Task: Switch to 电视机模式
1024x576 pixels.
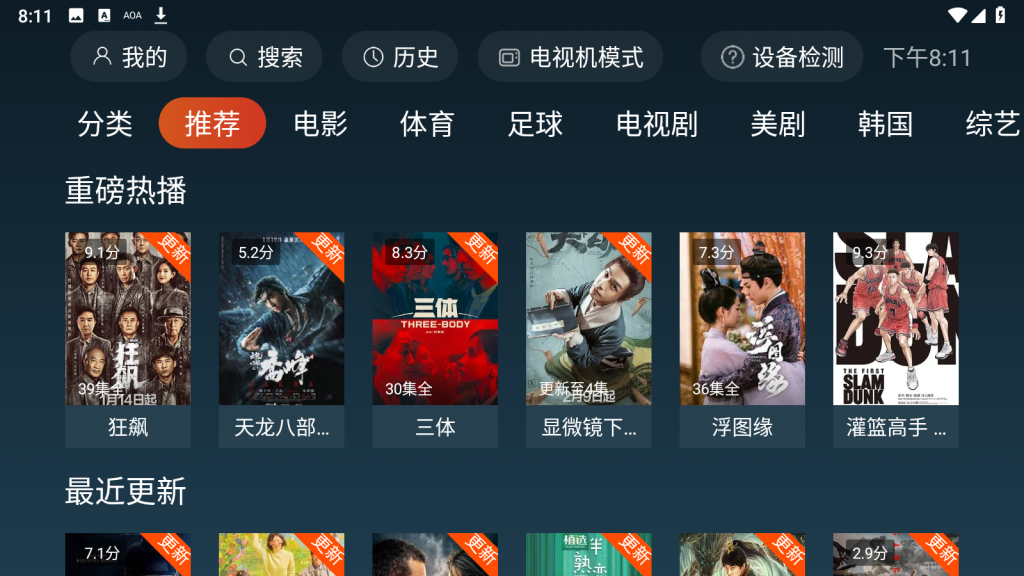Action: coord(570,57)
